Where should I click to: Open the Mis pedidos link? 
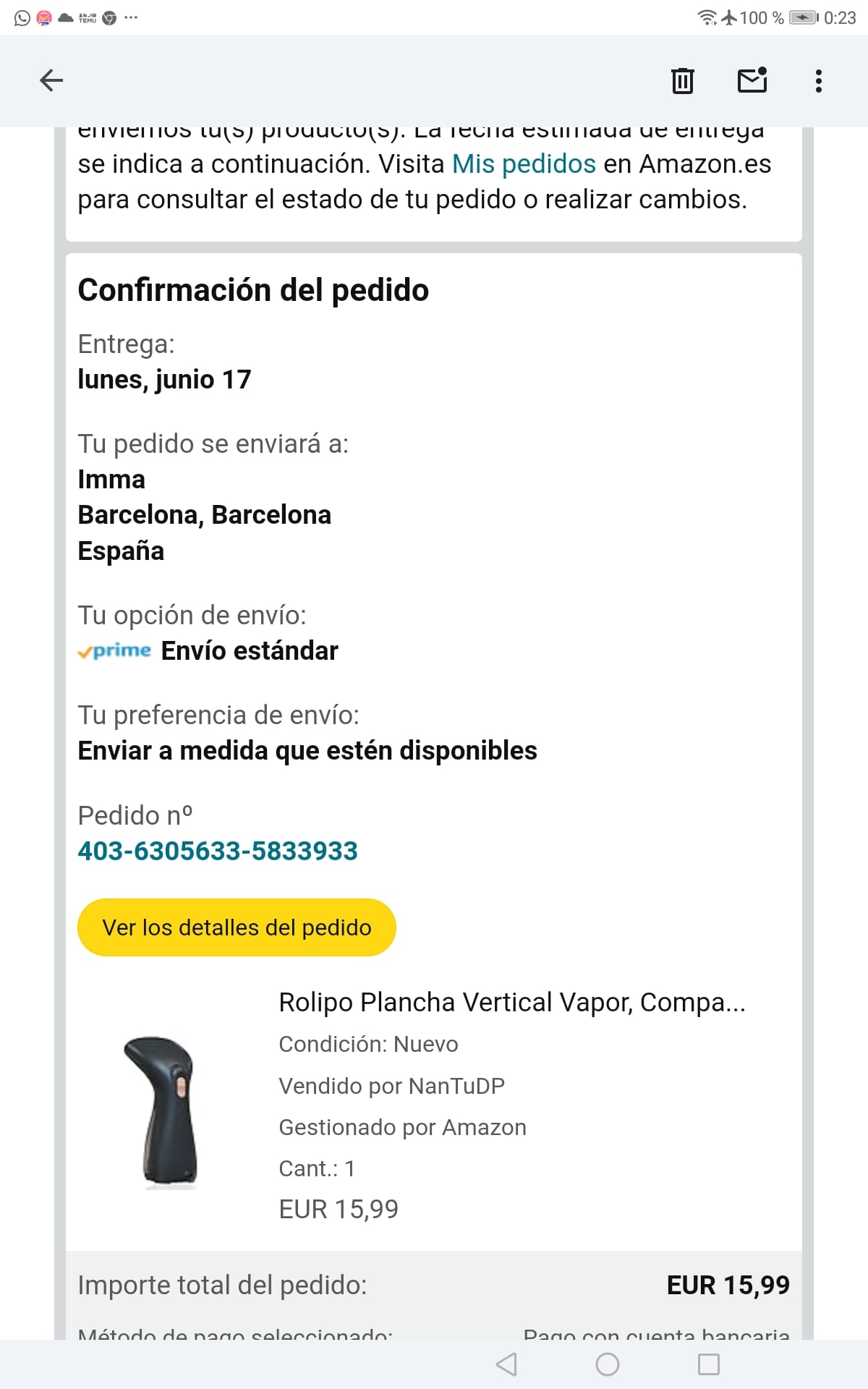(x=524, y=164)
